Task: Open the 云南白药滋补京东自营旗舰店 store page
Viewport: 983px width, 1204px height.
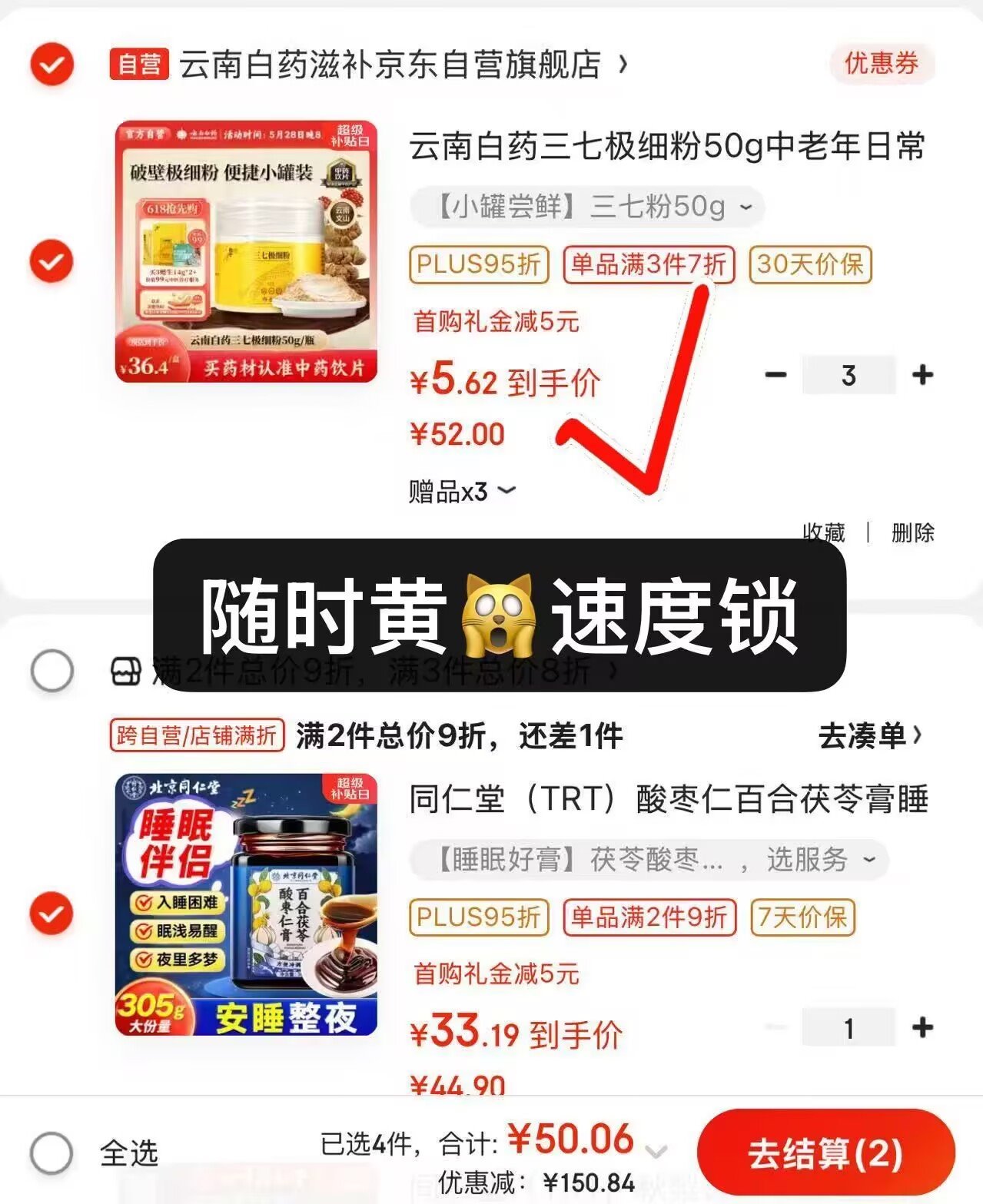Action: (x=390, y=65)
